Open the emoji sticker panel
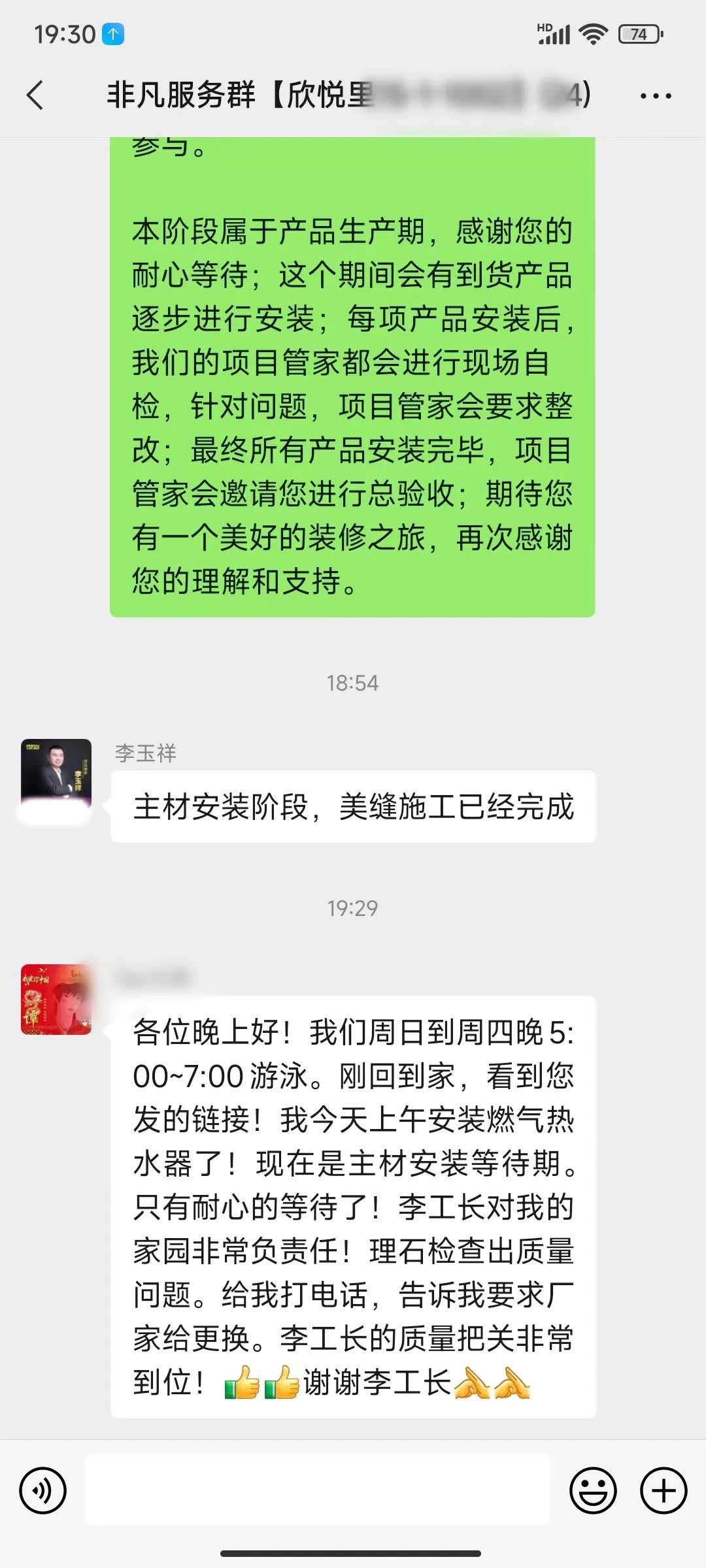The image size is (706, 1568). click(593, 1490)
